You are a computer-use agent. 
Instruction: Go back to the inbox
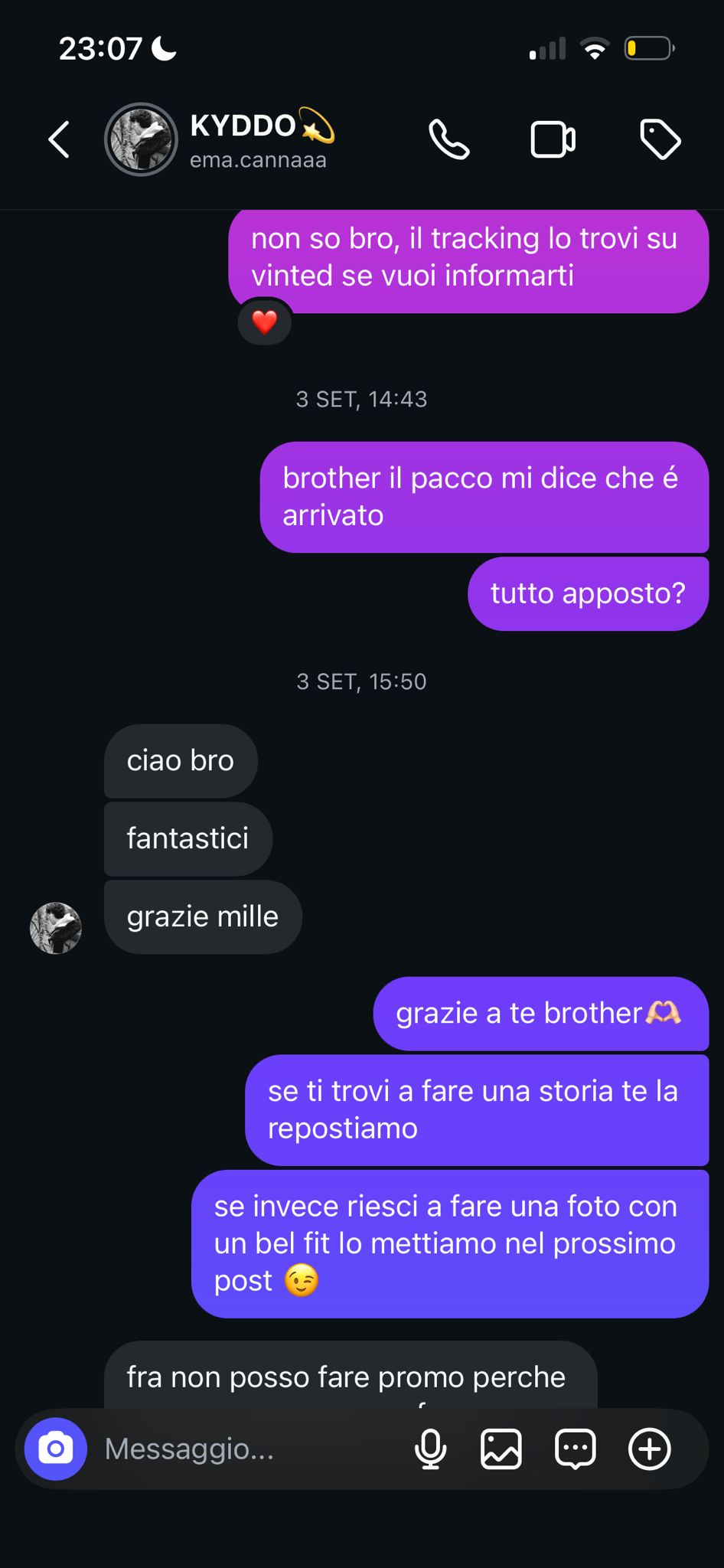pos(59,139)
